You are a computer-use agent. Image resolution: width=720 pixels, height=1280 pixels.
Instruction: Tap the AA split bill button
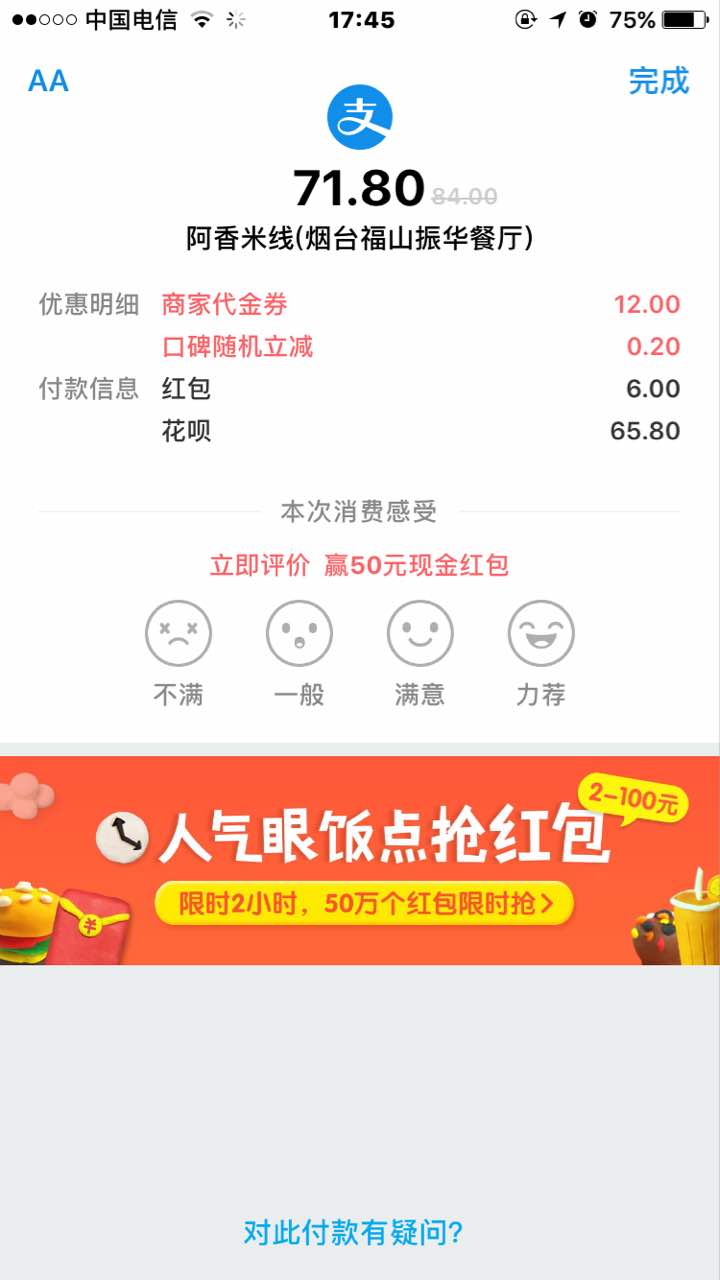48,81
